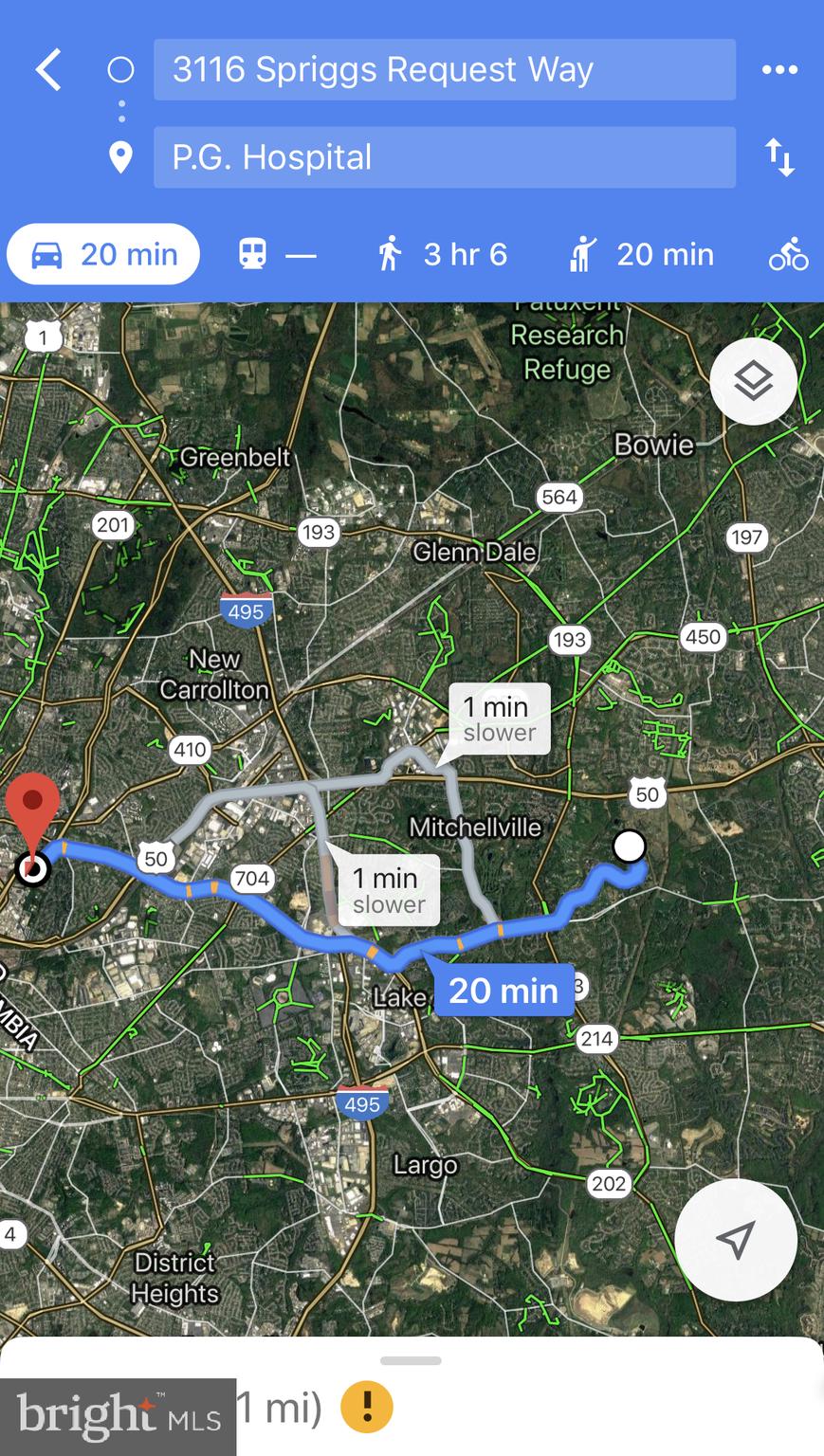Image resolution: width=824 pixels, height=1456 pixels.
Task: Select the ride-hailing option, 20 min
Action: click(641, 255)
